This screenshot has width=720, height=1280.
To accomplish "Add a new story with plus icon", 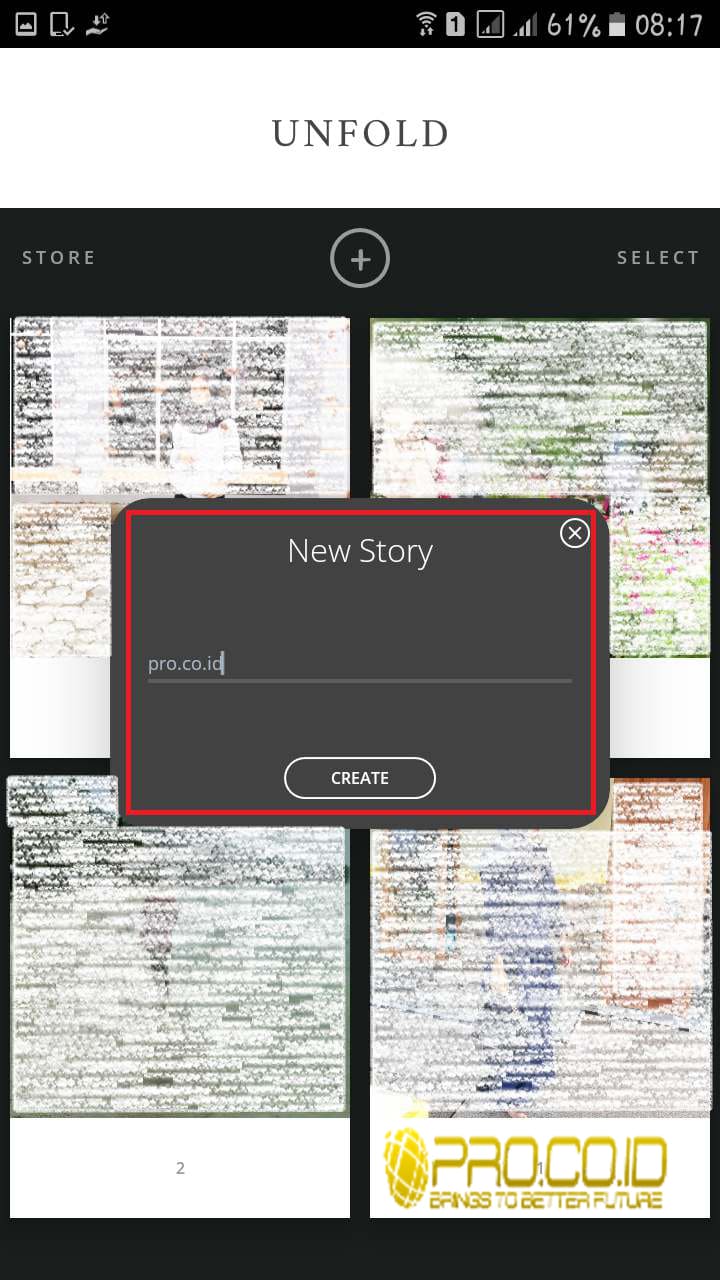I will pos(360,259).
